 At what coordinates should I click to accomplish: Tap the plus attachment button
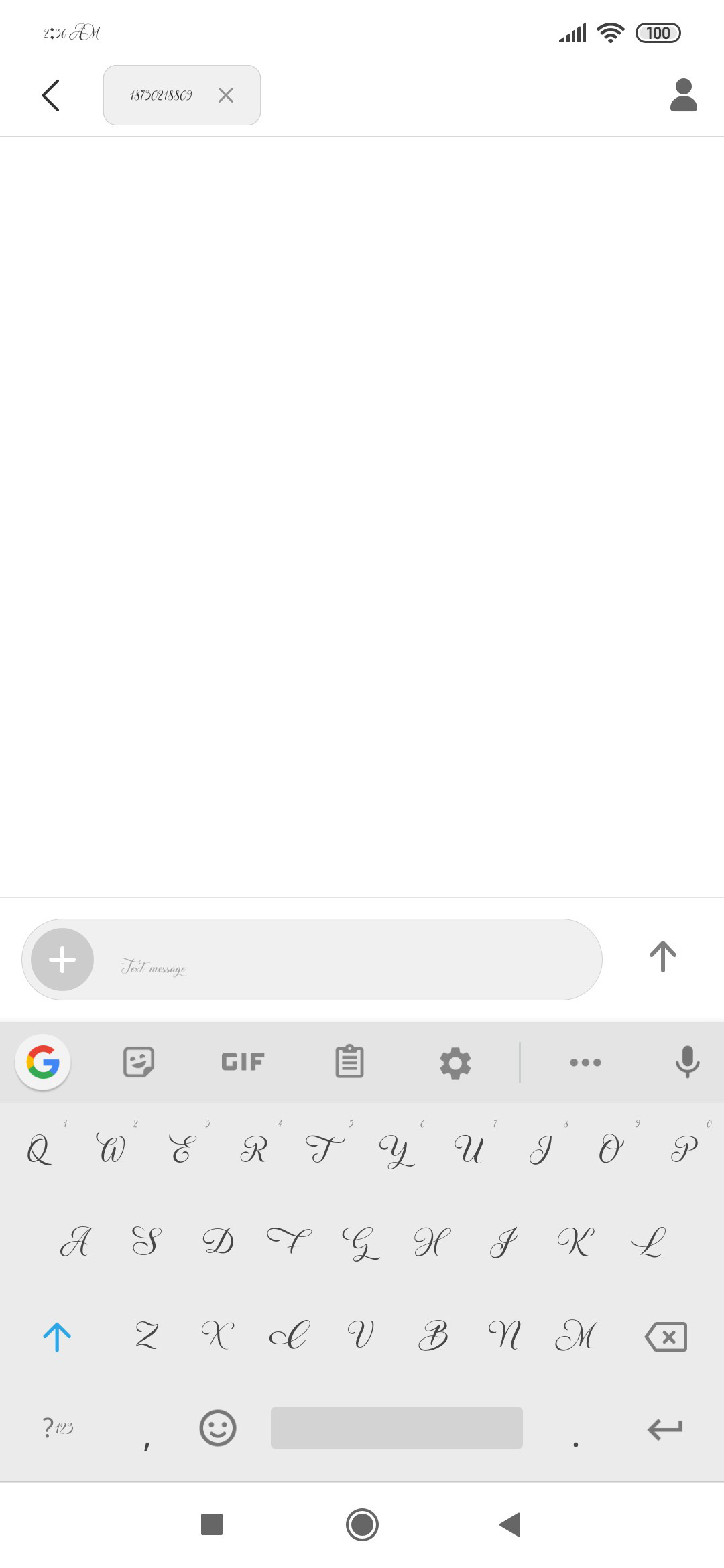tap(62, 960)
